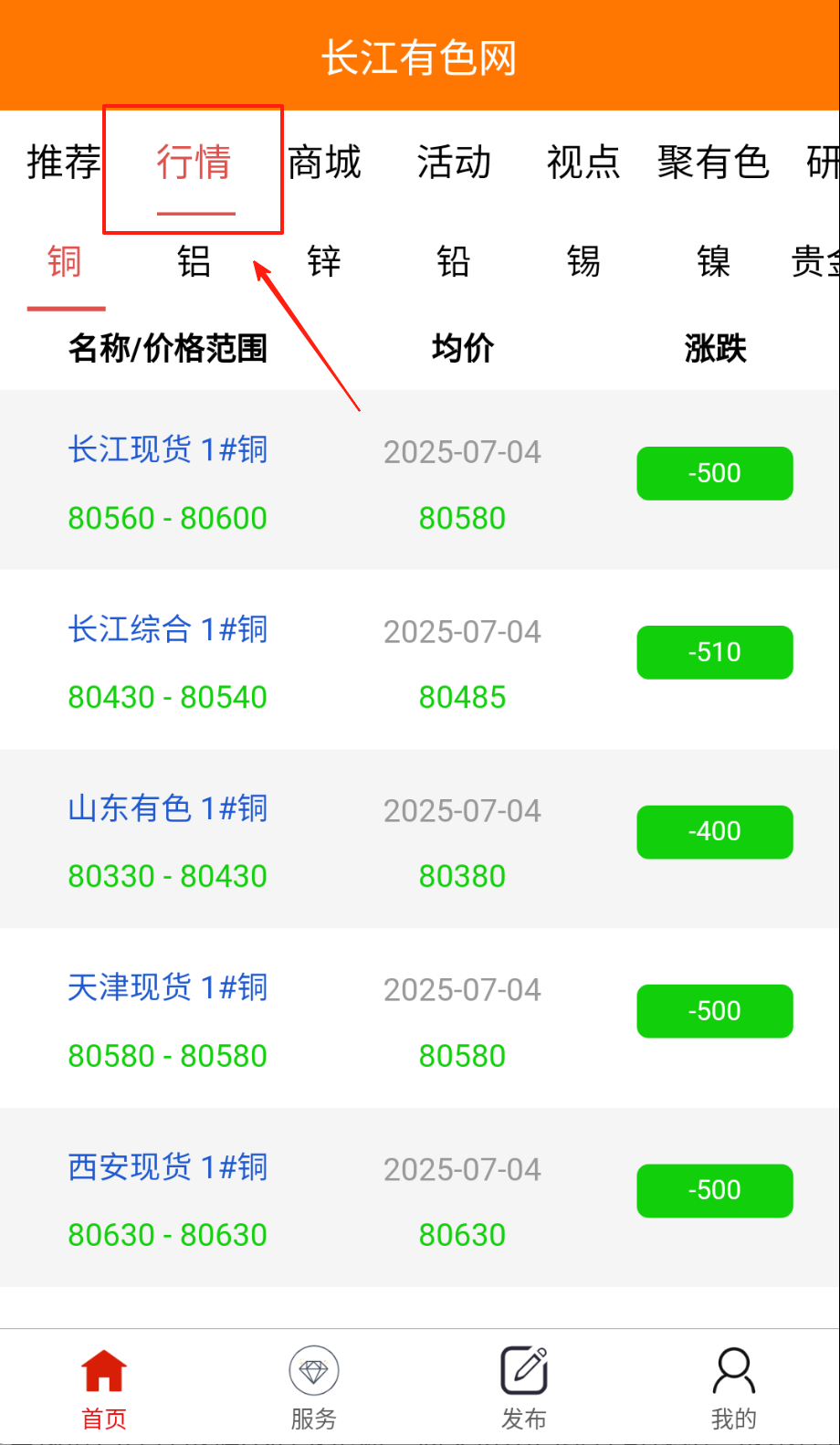Select the 天津现货 1#铜 row
Screen dimensions: 840x1445
[x=168, y=987]
